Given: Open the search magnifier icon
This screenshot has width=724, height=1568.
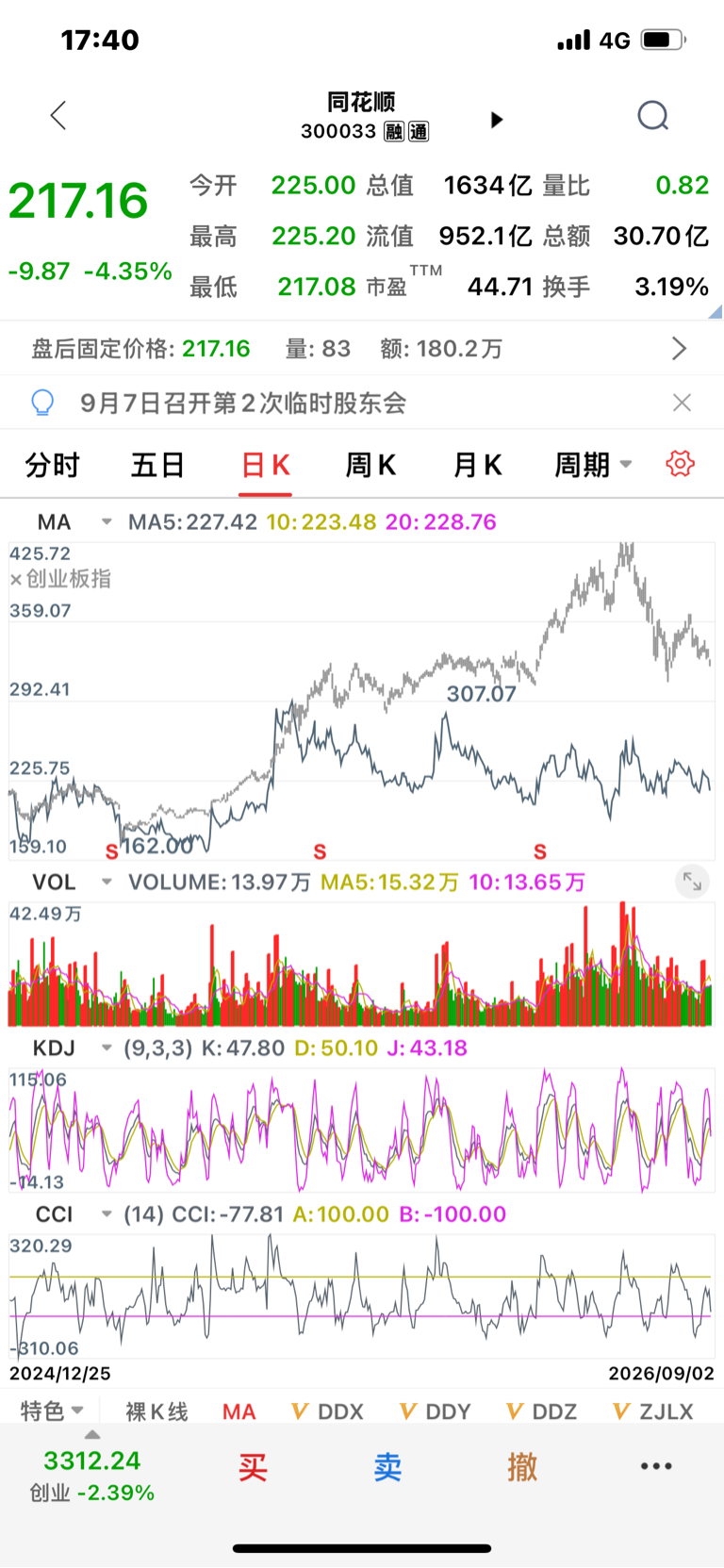Looking at the screenshot, I should click(652, 116).
